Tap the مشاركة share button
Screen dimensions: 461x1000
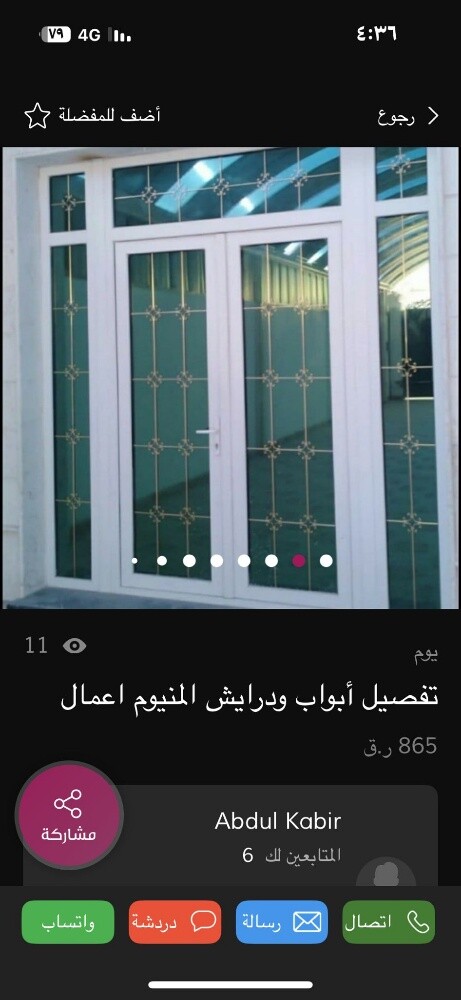point(69,815)
